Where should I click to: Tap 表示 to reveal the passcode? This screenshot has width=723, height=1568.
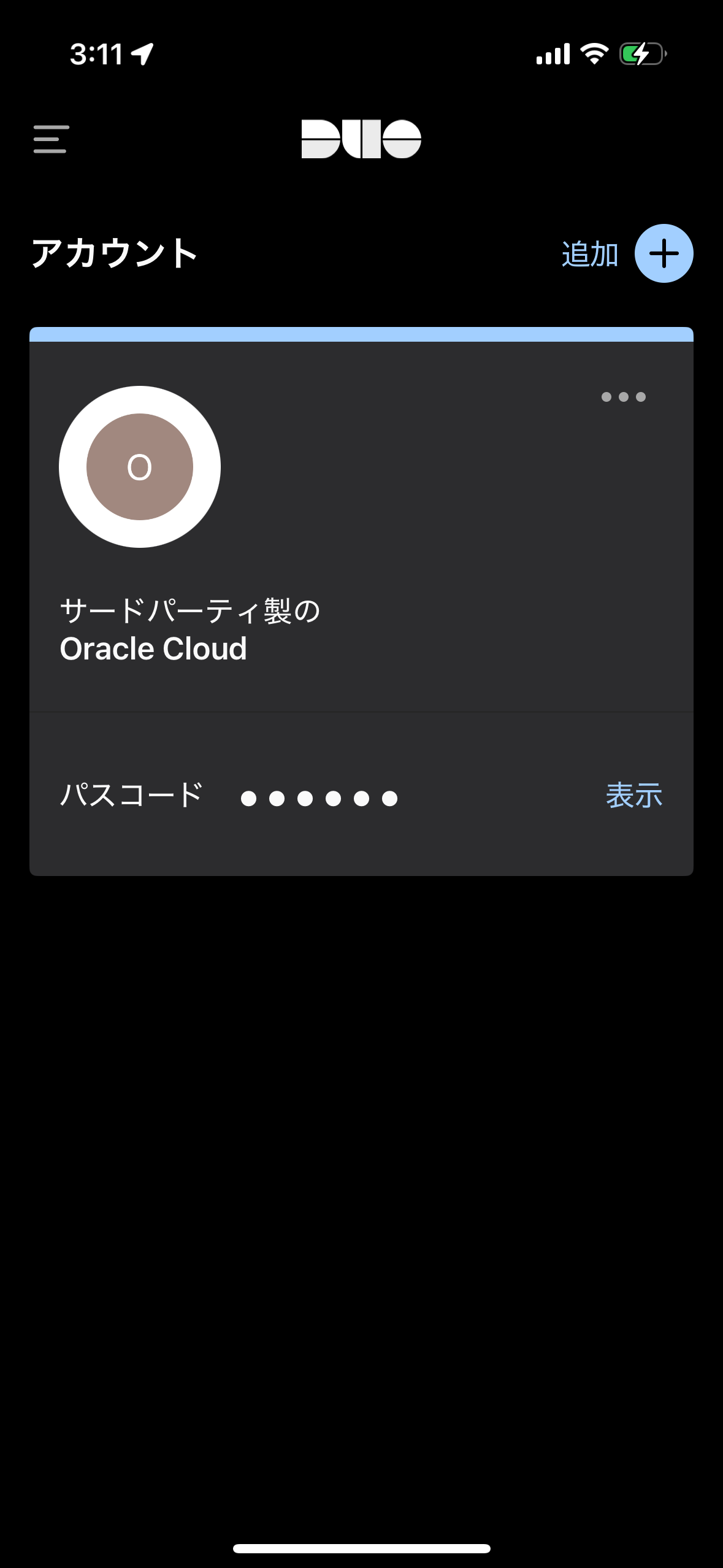pos(634,796)
